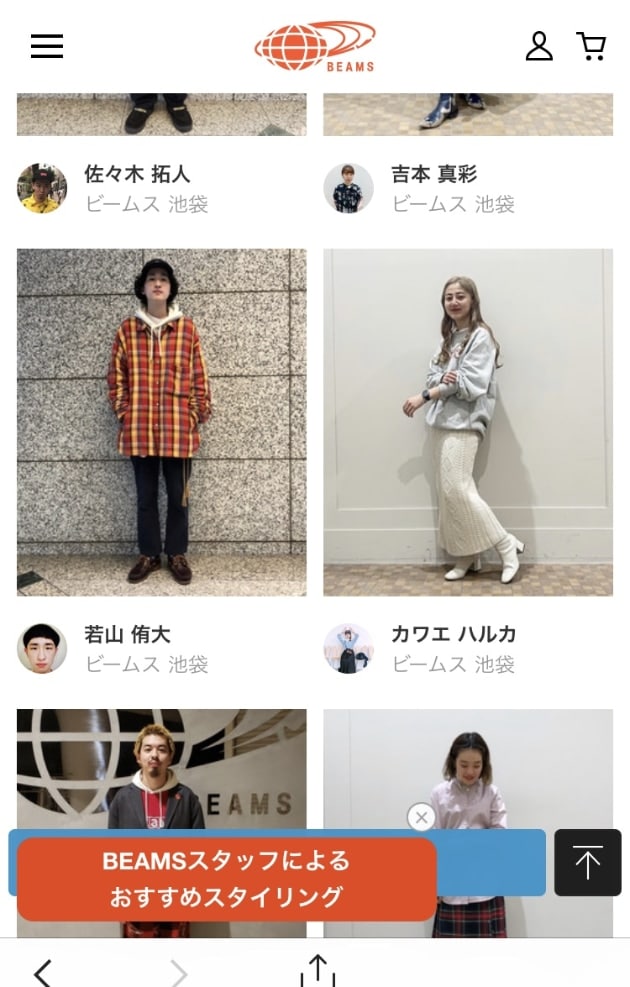Open the hamburger menu
The image size is (630, 987).
click(x=47, y=47)
